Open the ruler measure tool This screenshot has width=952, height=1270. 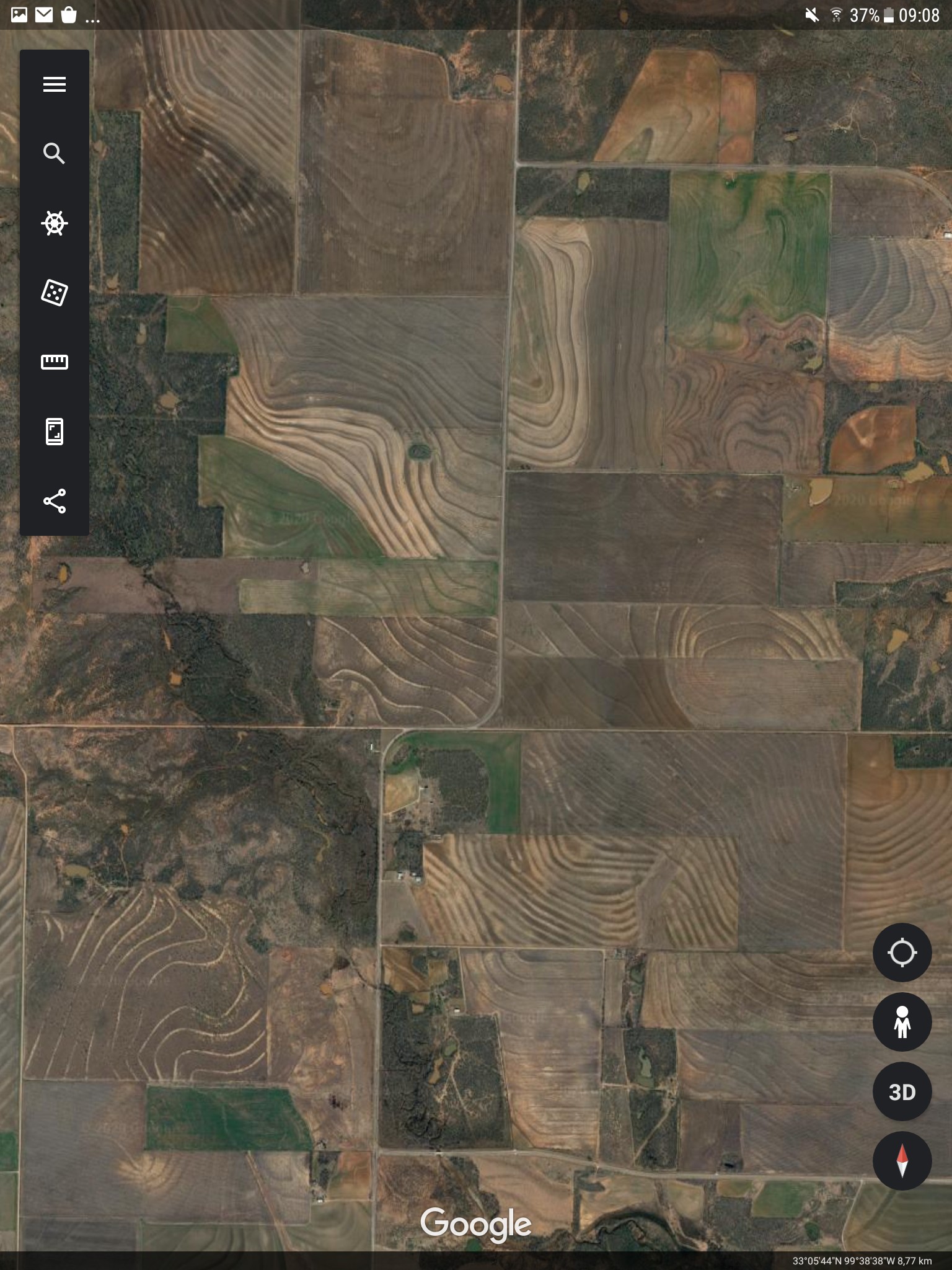pyautogui.click(x=55, y=362)
